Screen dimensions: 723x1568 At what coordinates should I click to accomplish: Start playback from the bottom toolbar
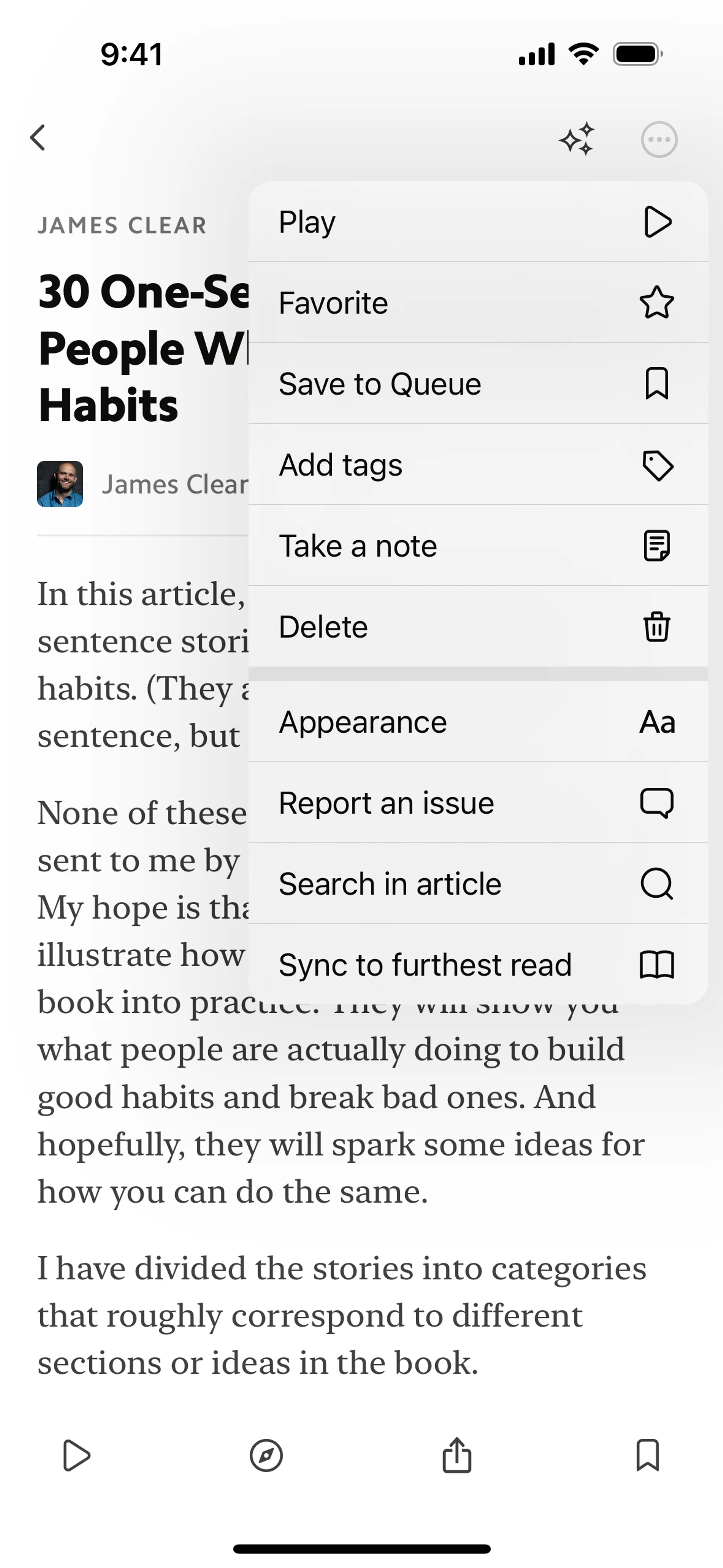77,1455
